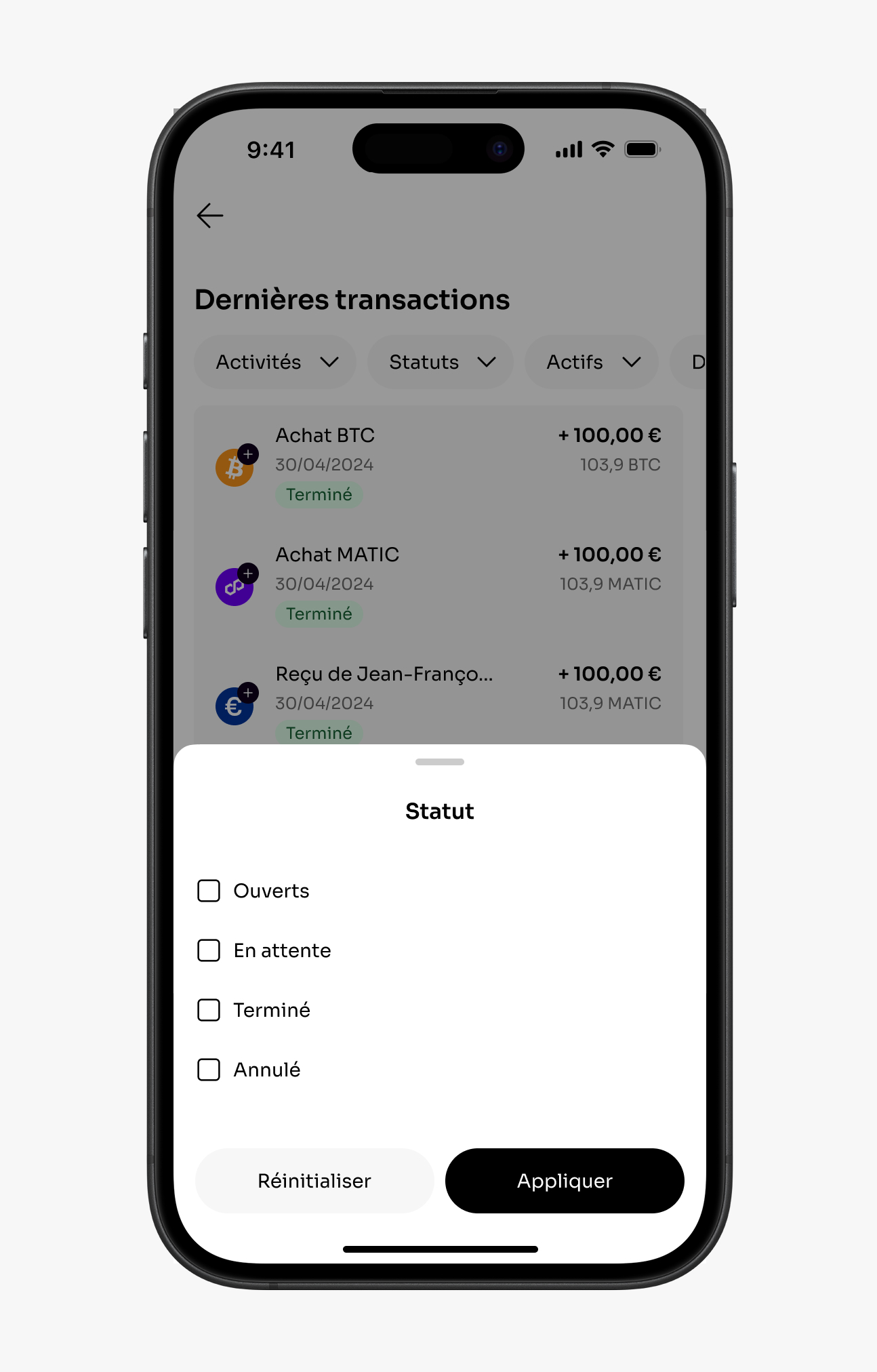Image resolution: width=877 pixels, height=1372 pixels.
Task: Apply filters with Appliquer
Action: (x=565, y=1181)
